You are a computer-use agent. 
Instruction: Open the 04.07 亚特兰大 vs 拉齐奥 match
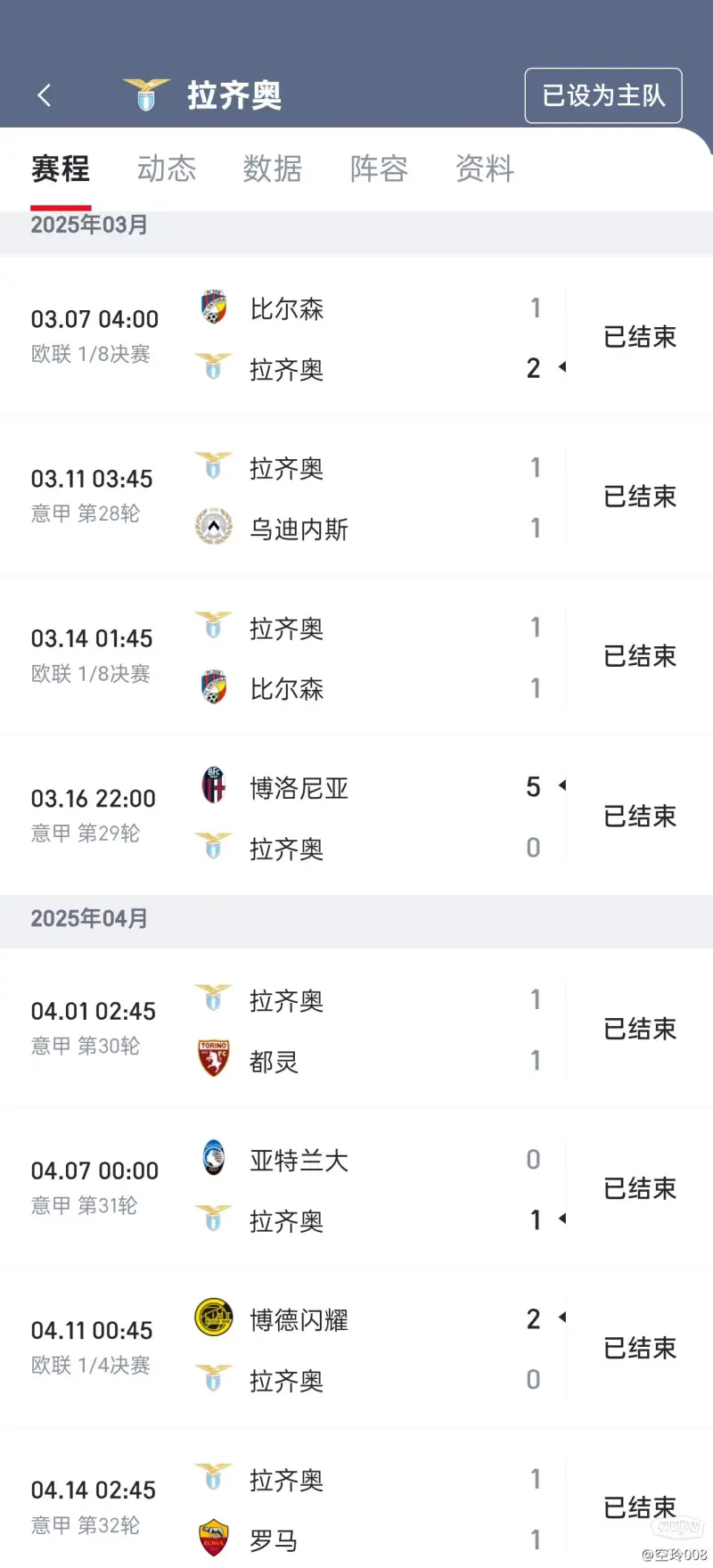click(x=356, y=1188)
